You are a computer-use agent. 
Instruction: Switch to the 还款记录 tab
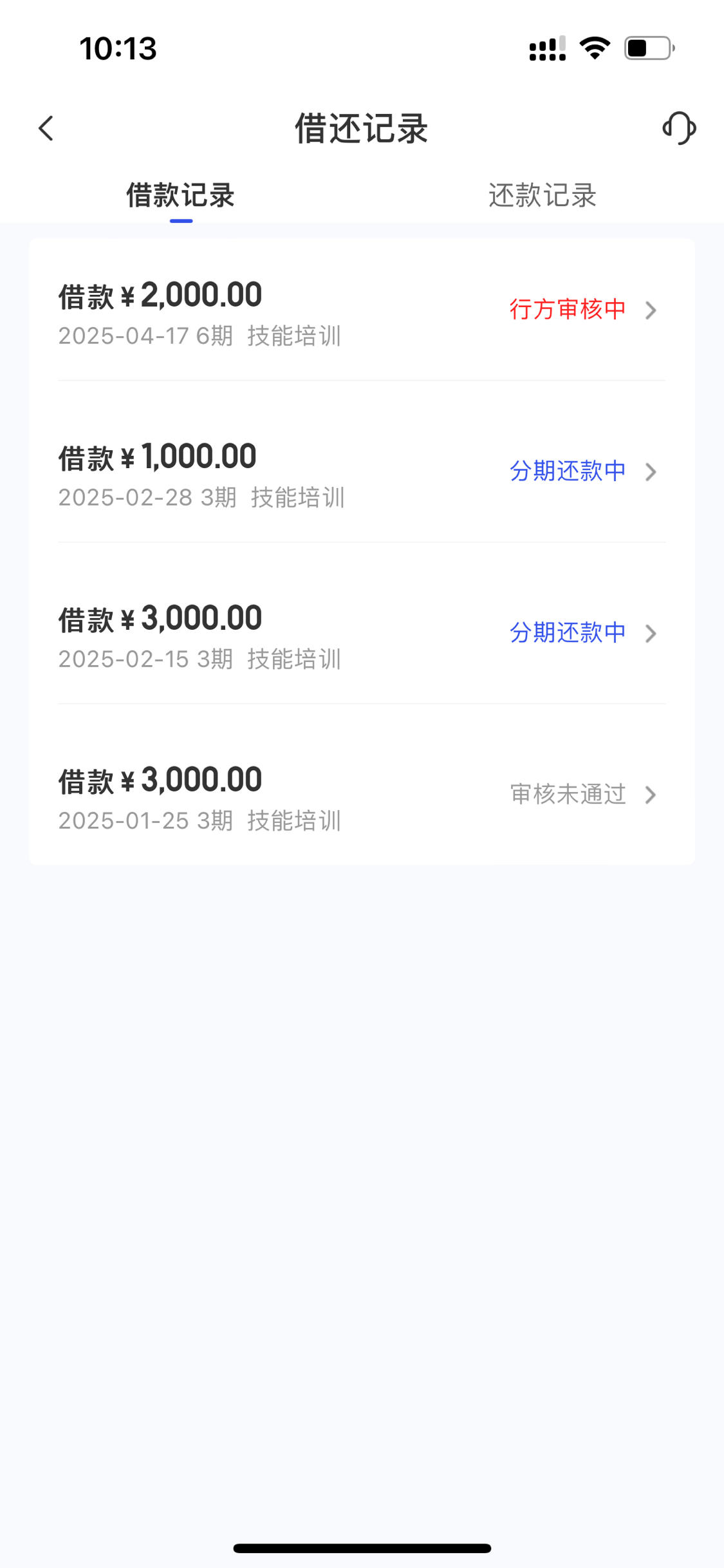(543, 195)
